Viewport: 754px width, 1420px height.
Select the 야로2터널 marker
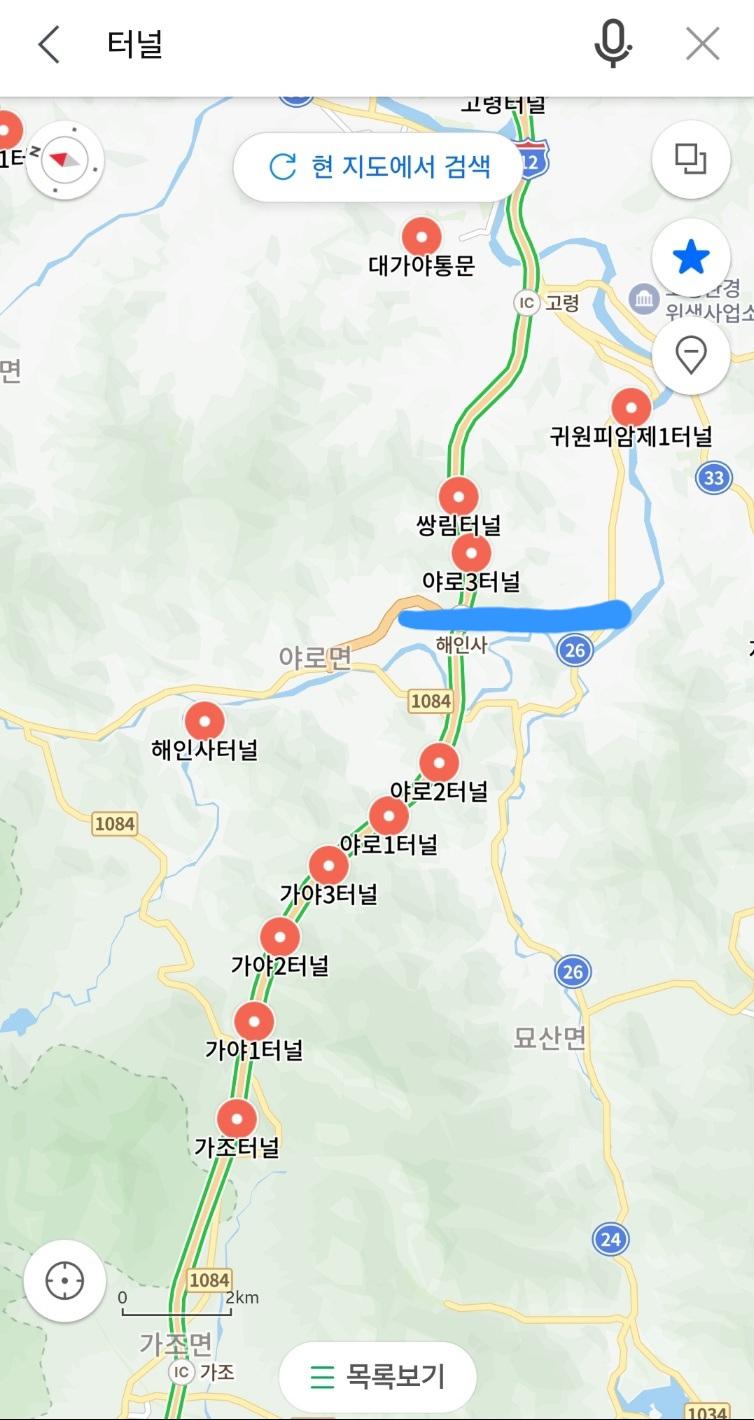(x=439, y=763)
